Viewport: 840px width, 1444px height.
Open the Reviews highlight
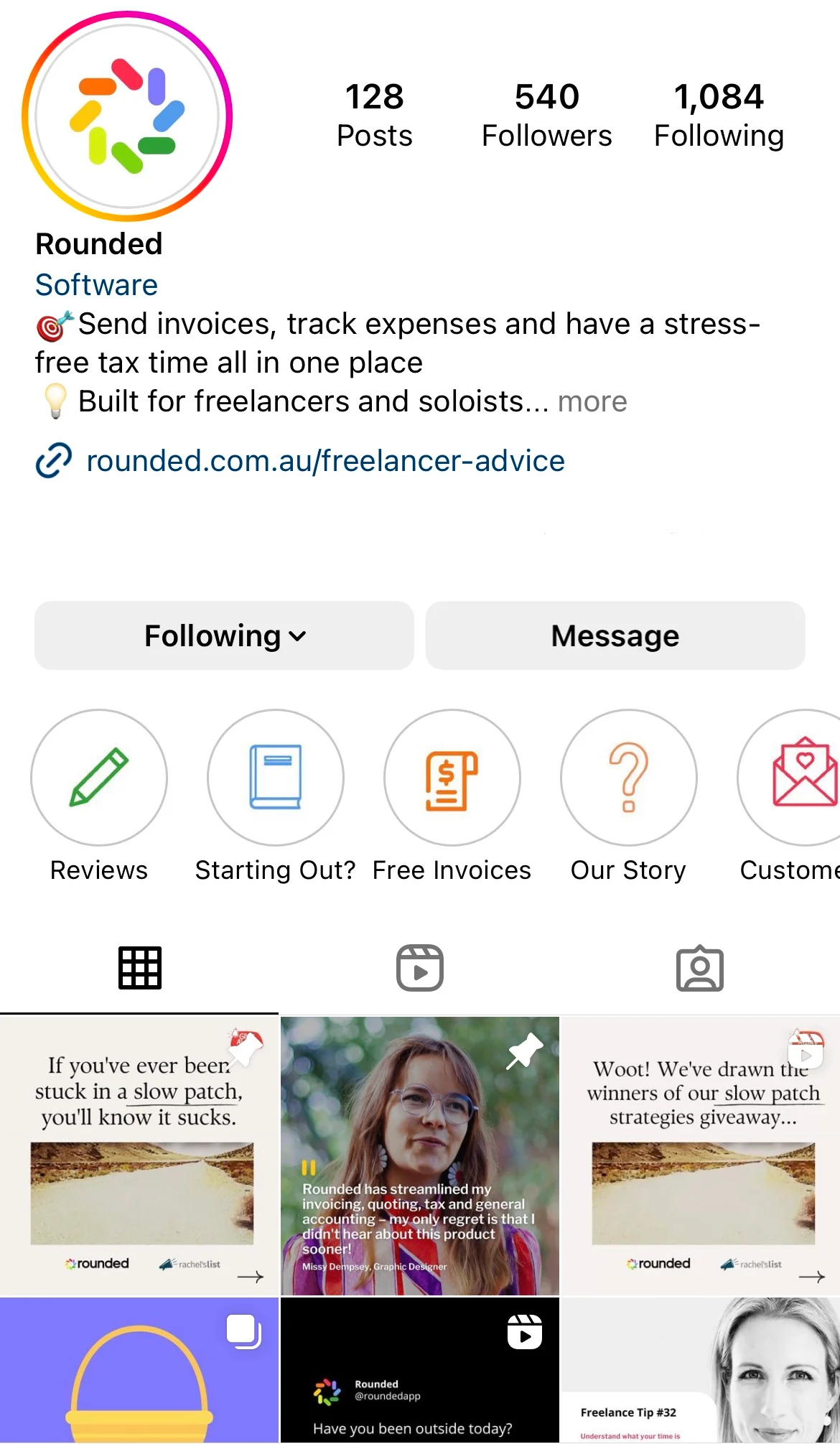click(x=99, y=796)
